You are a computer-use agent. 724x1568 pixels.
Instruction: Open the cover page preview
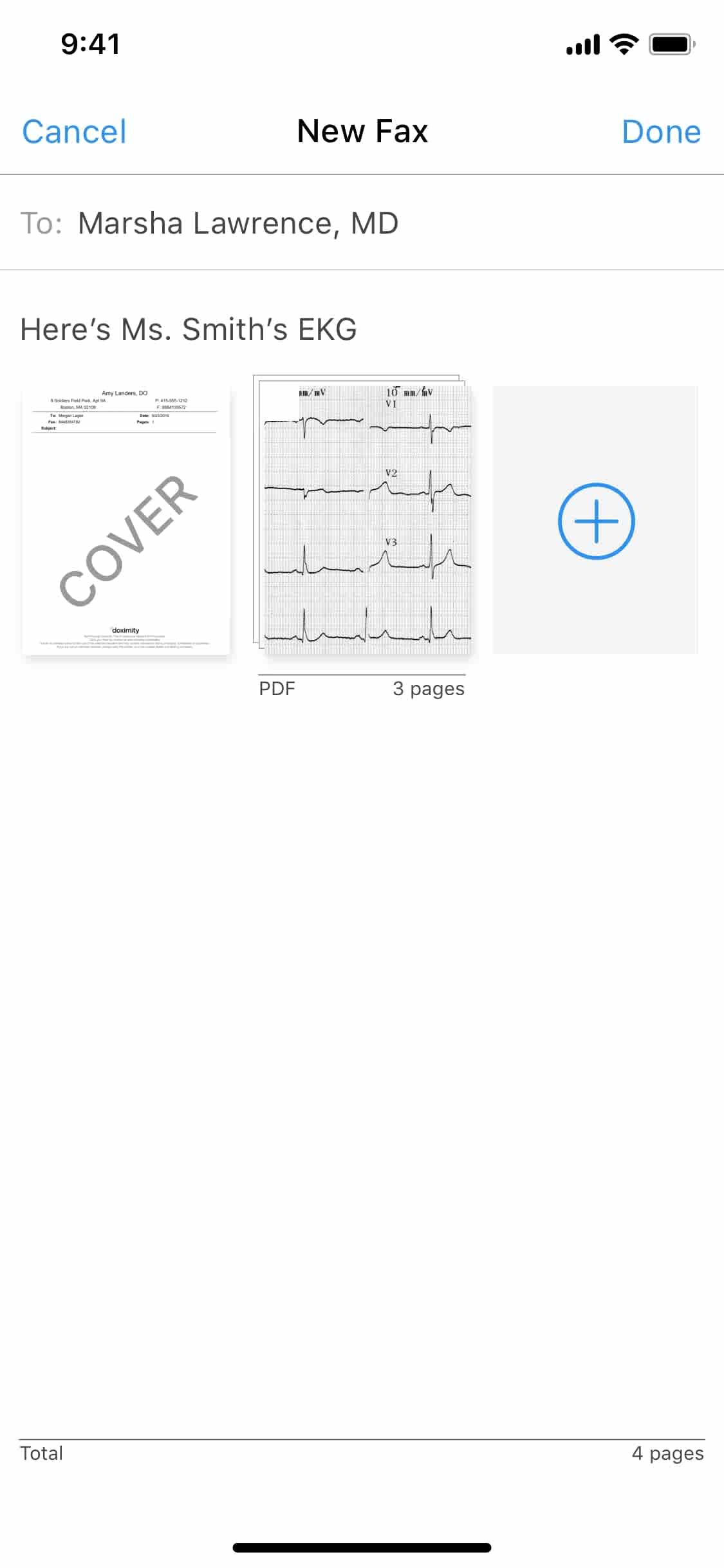click(x=125, y=520)
